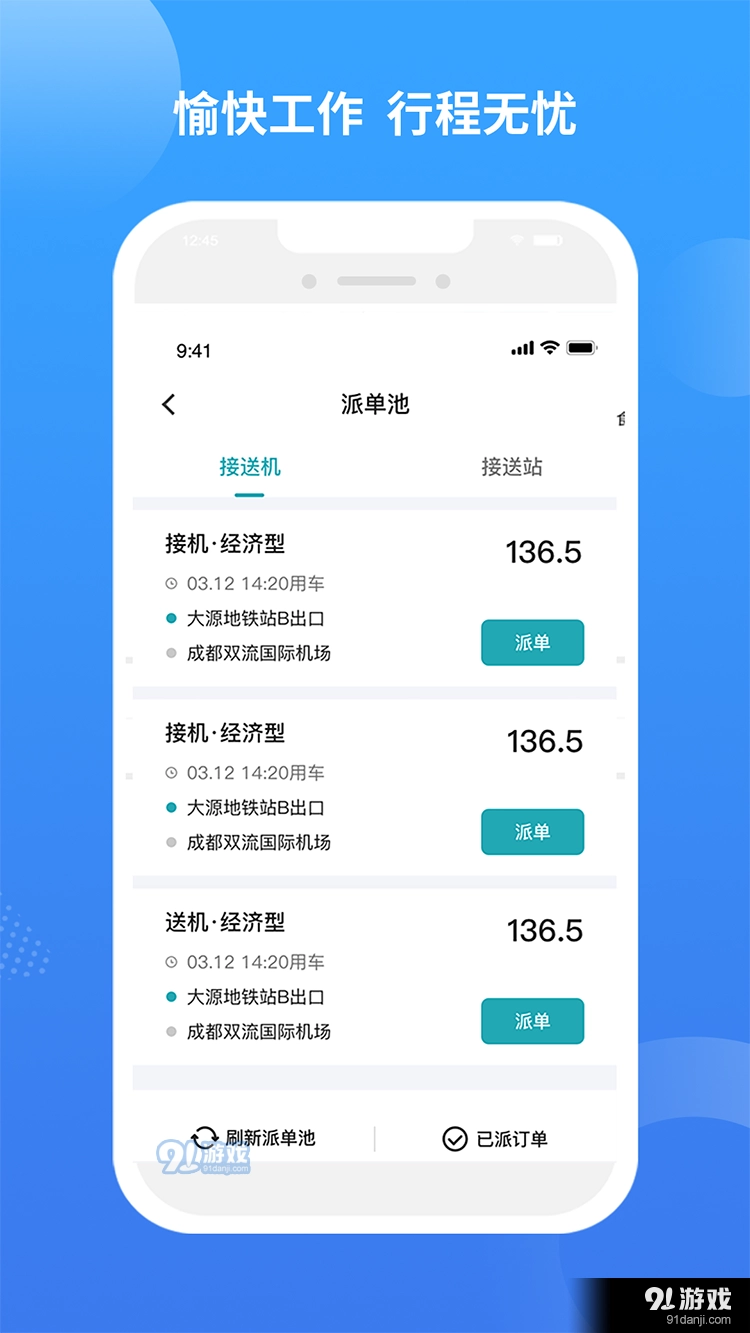The image size is (750, 1333).
Task: Tap the checkmark circle icon beside 已派订单
Action: (x=456, y=1138)
